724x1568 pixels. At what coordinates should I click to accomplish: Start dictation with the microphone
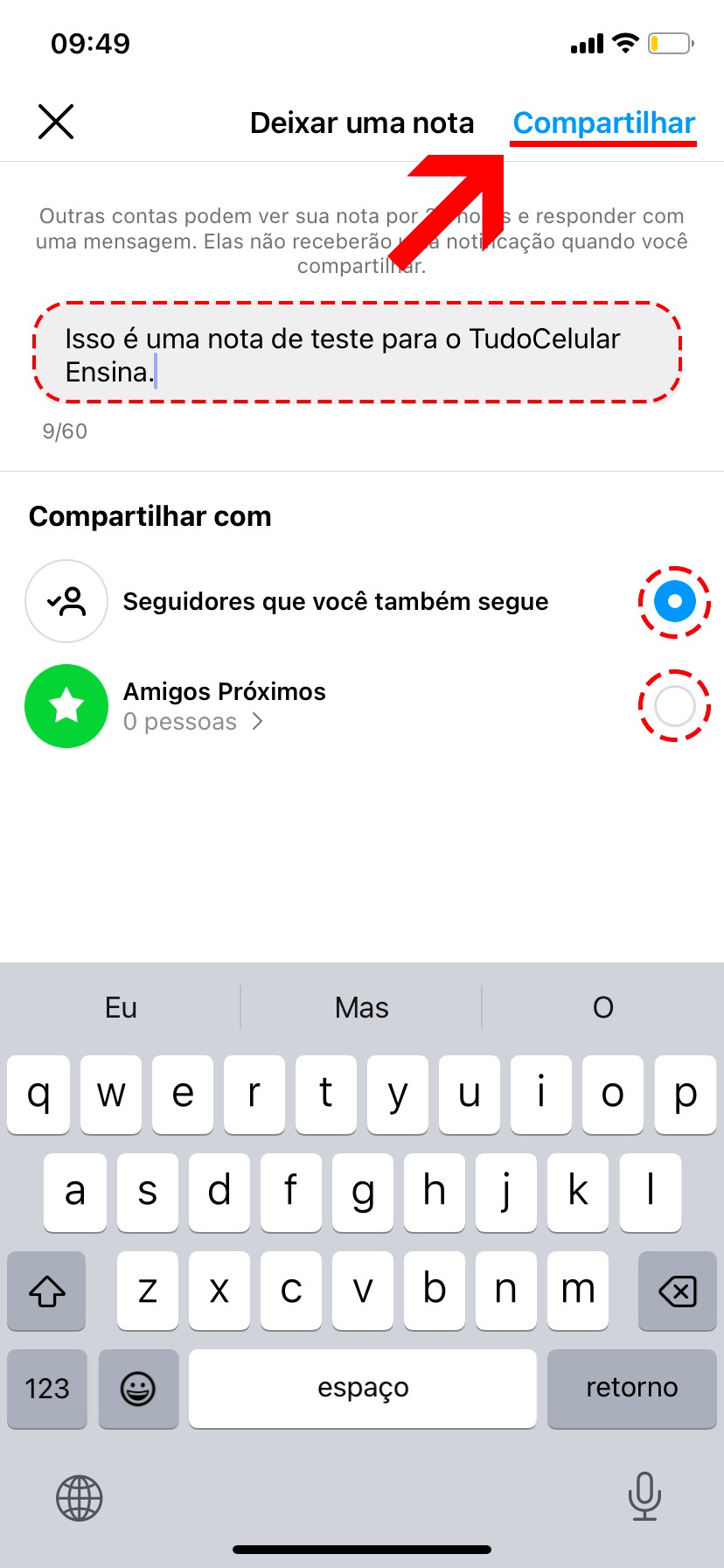[x=644, y=1496]
